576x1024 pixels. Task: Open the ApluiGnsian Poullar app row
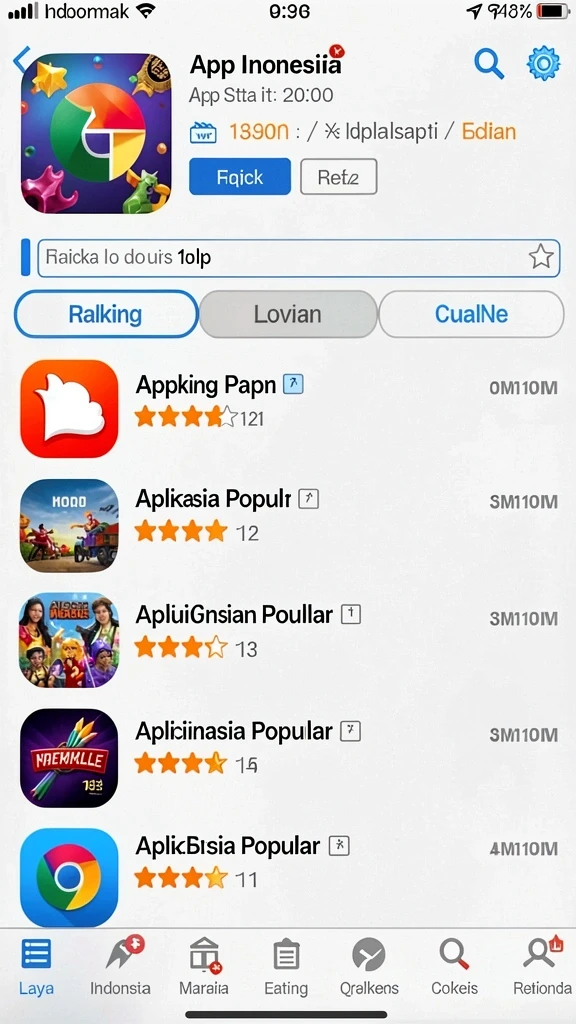pos(288,640)
